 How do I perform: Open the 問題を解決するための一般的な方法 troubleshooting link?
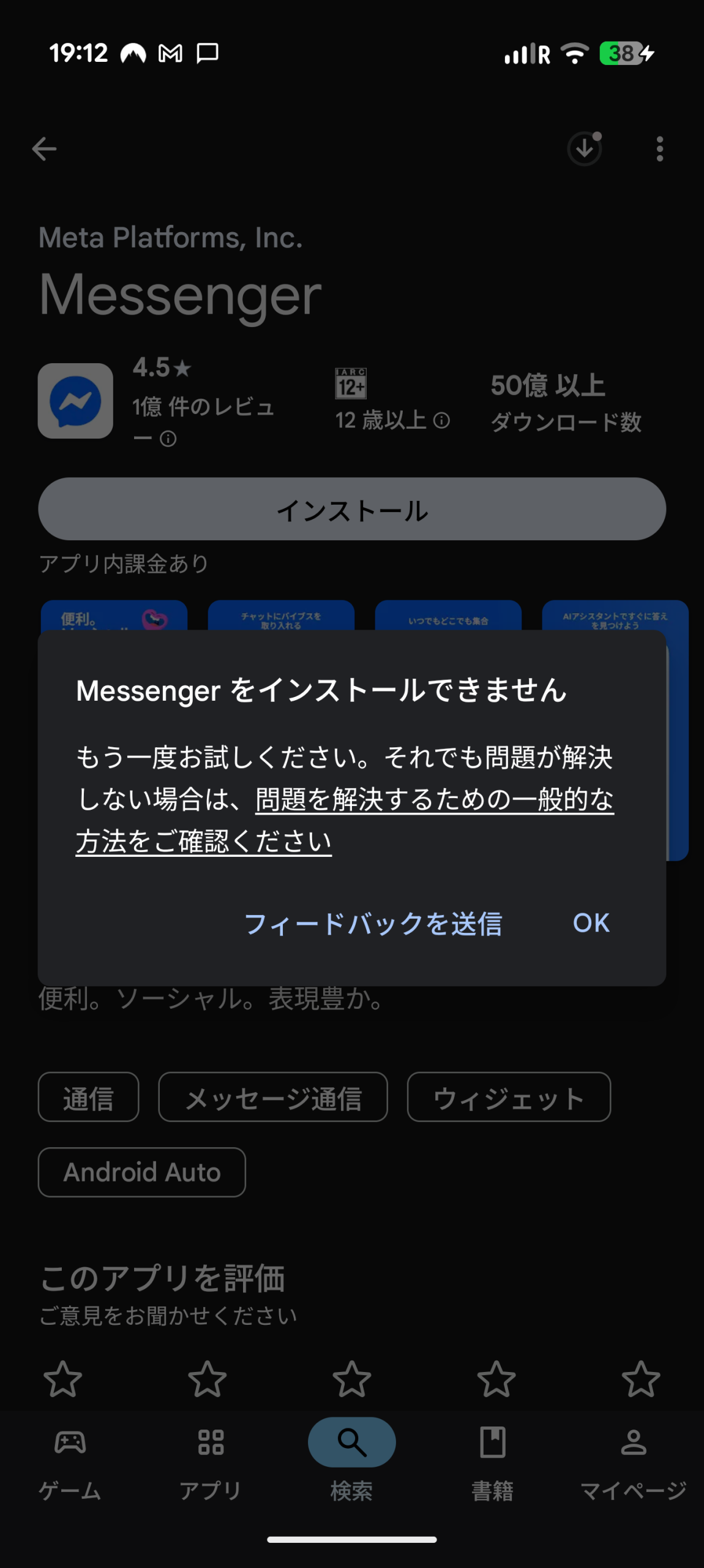point(434,800)
